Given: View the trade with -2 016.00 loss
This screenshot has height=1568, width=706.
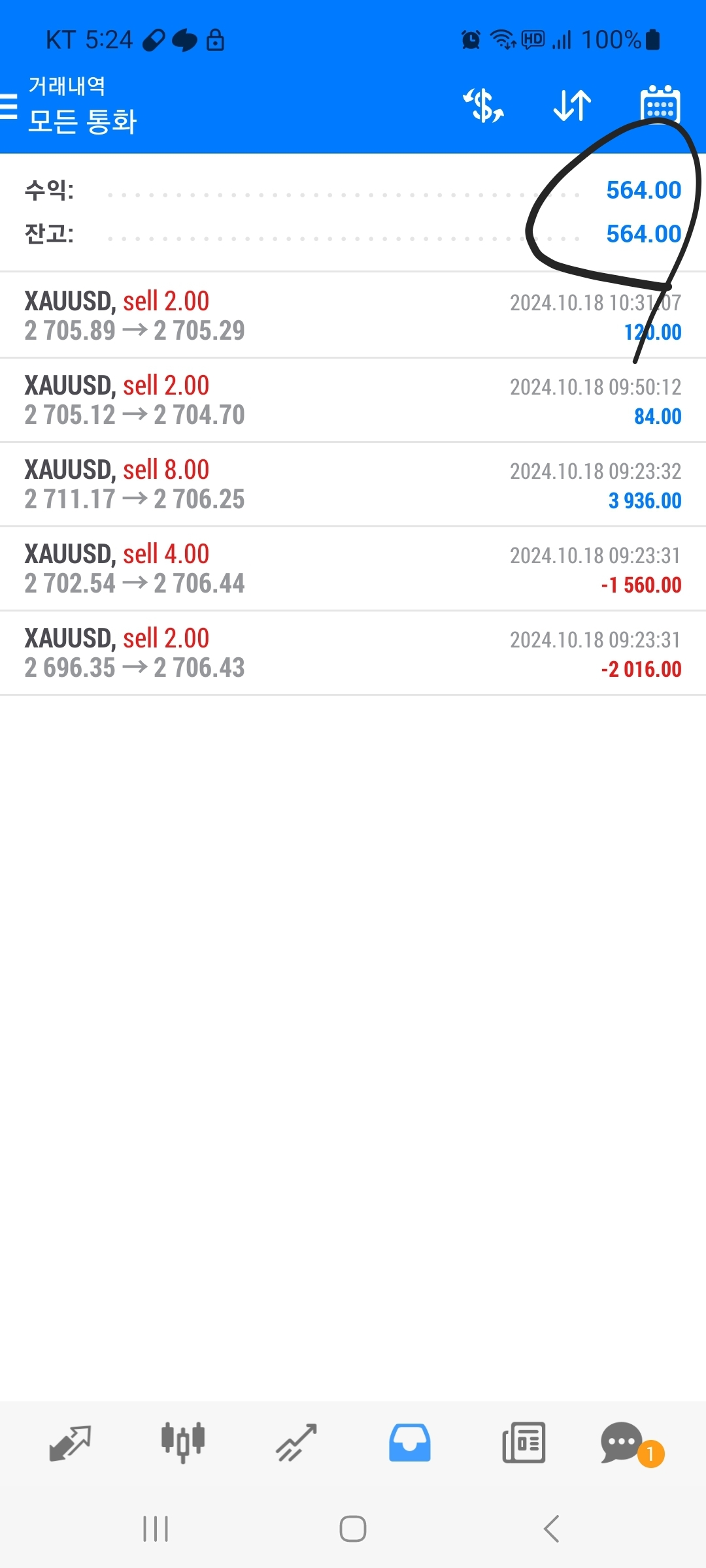Looking at the screenshot, I should [353, 653].
